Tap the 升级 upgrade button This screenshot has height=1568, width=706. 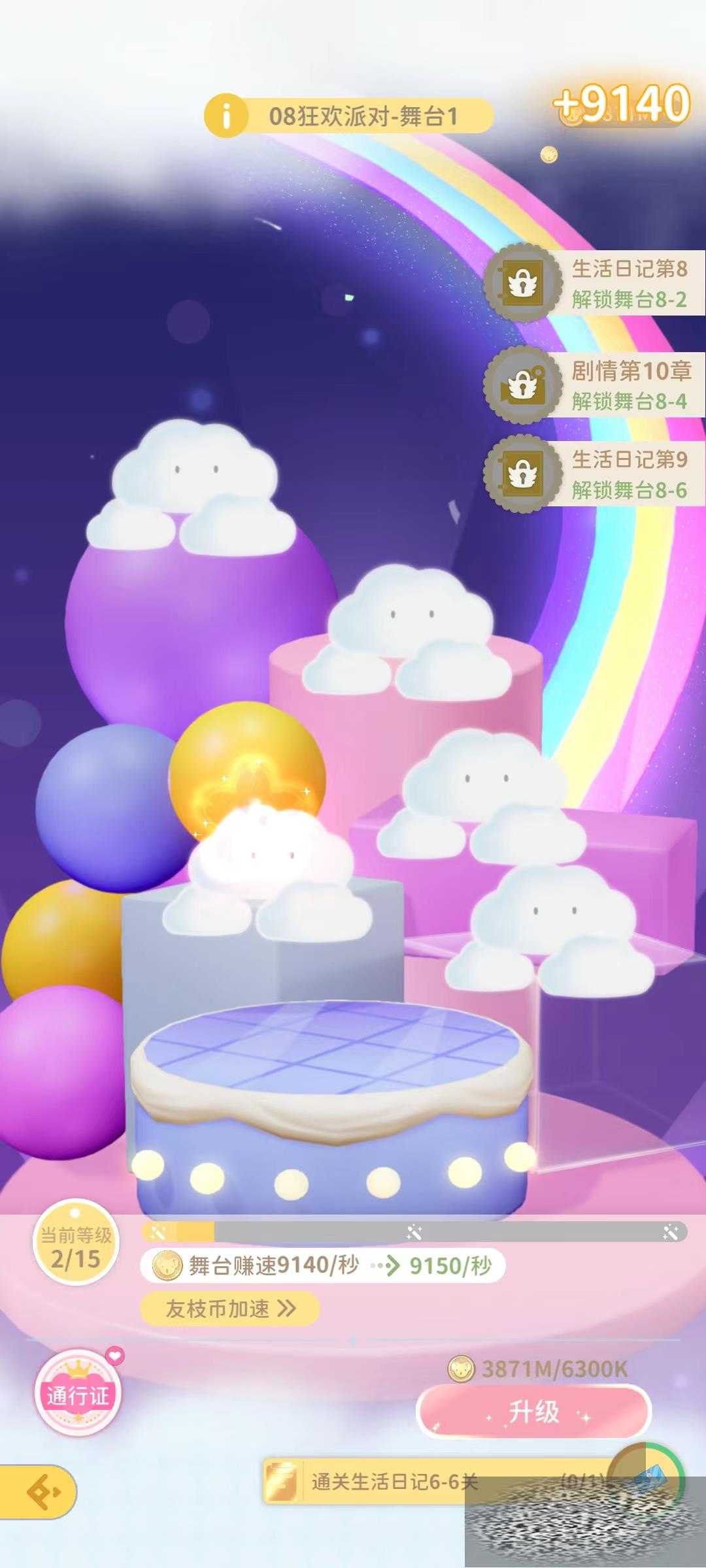pyautogui.click(x=533, y=1412)
